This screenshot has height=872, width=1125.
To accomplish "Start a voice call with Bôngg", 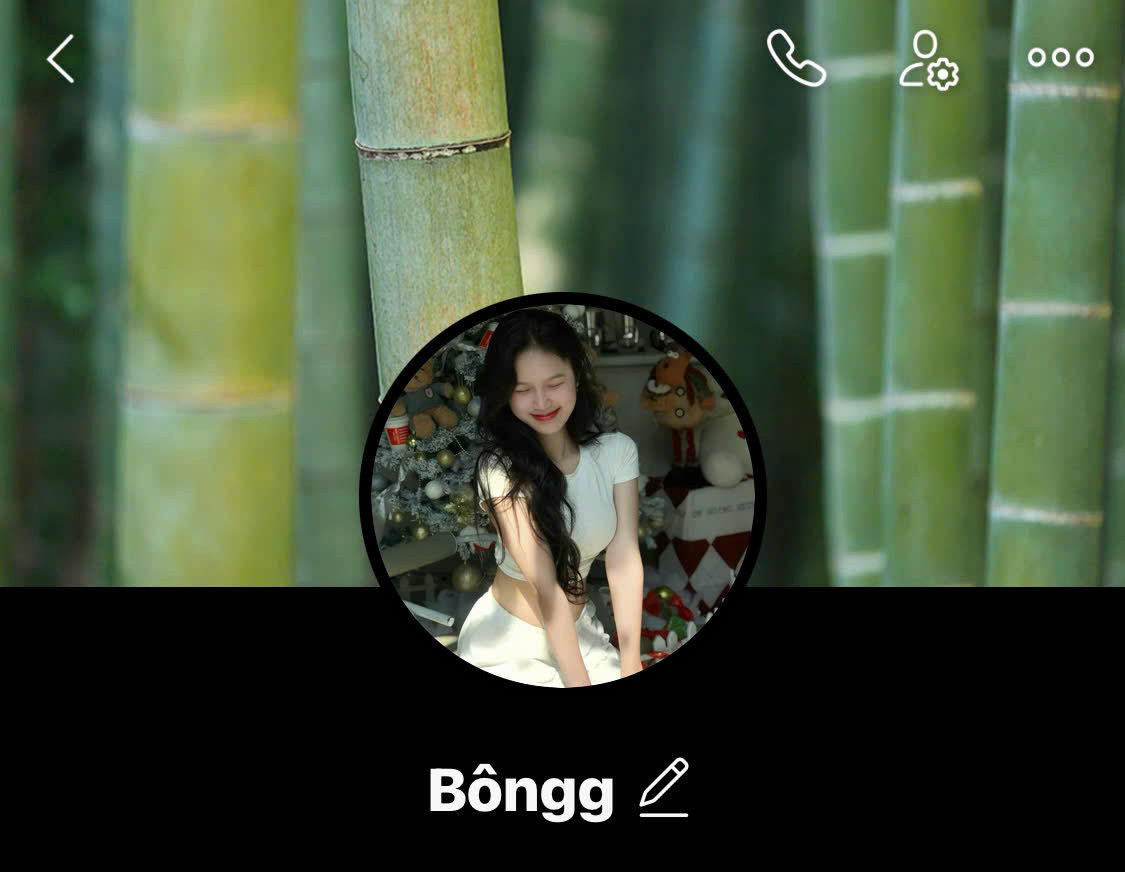I will 796,58.
